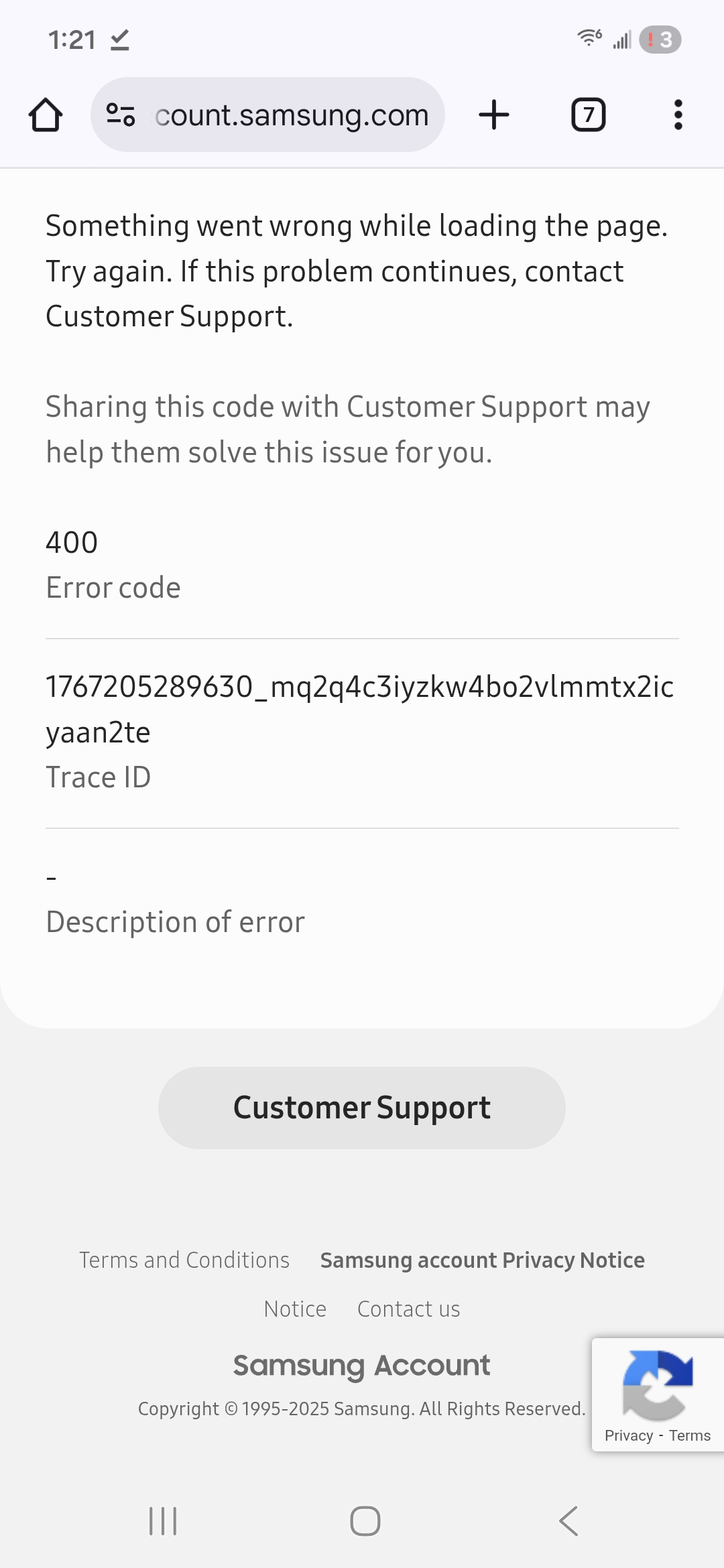Viewport: 724px width, 1568px height.
Task: Contact Customer Support via the button
Action: [x=362, y=1108]
